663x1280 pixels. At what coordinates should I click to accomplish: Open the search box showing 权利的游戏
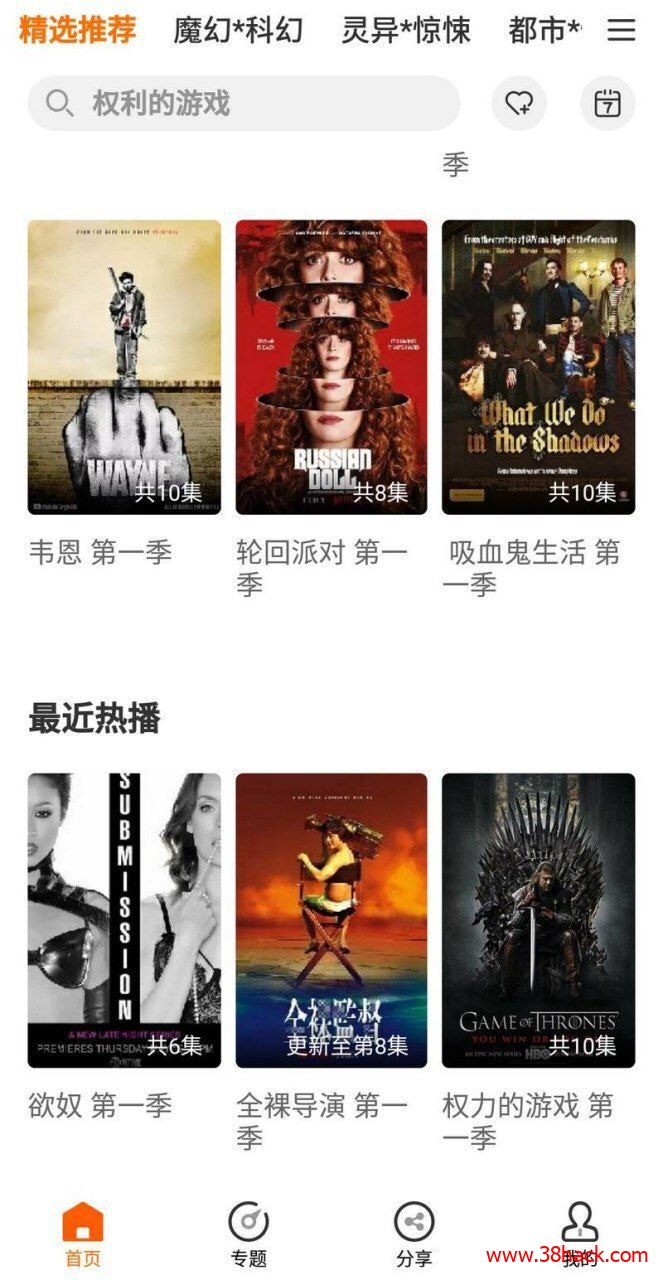tap(243, 103)
